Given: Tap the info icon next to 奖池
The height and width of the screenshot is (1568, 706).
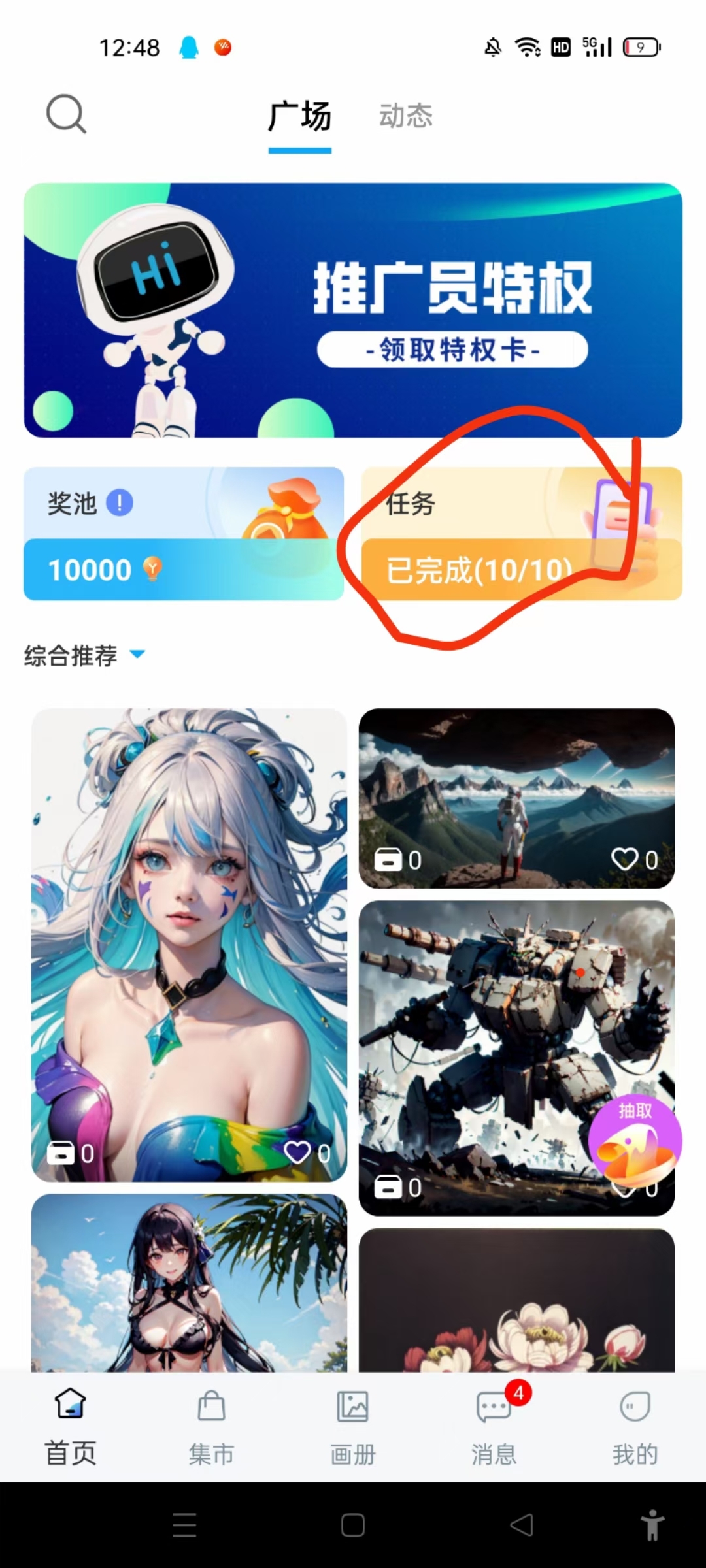Looking at the screenshot, I should (x=120, y=503).
